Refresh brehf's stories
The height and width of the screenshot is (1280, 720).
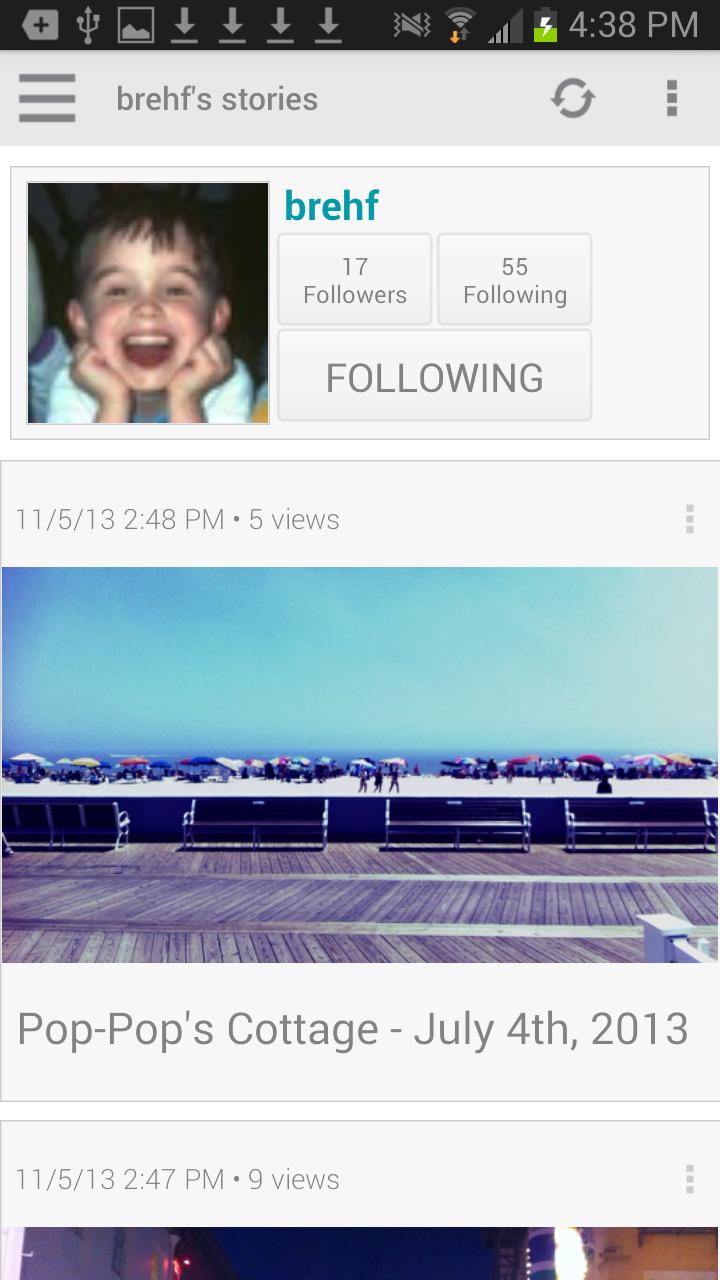(x=573, y=98)
